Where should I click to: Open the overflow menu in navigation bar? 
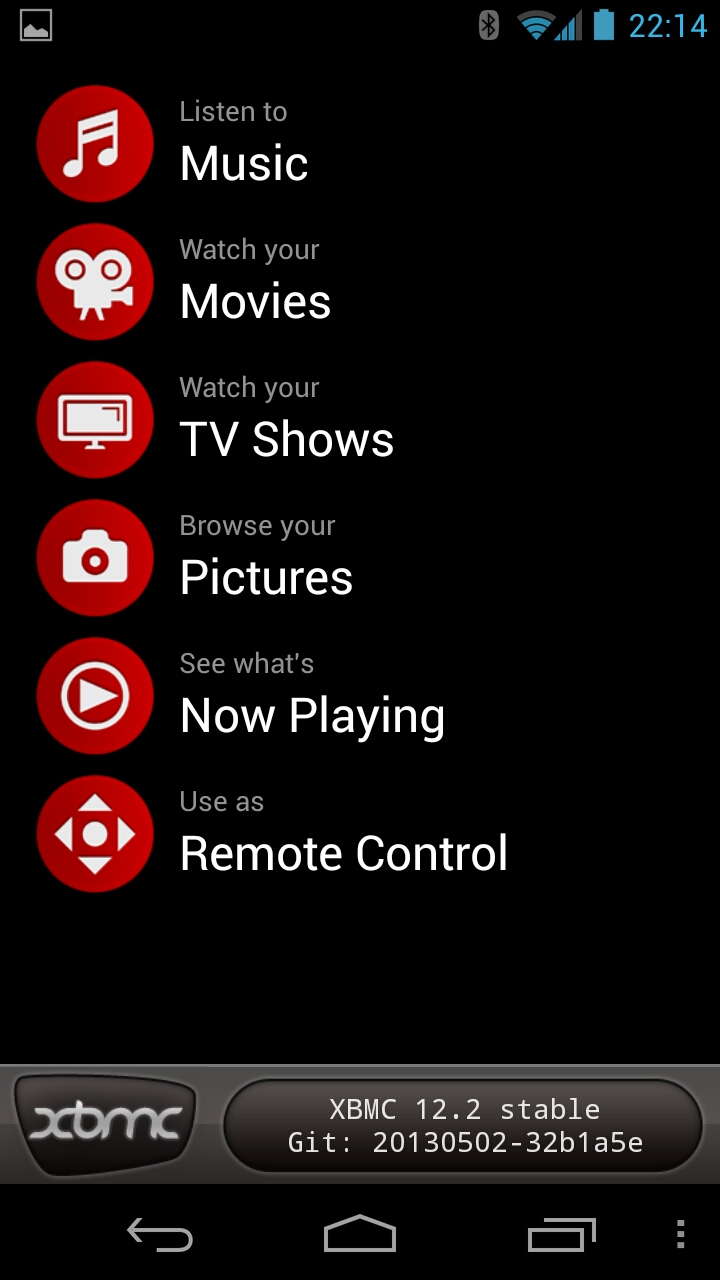pos(680,1235)
